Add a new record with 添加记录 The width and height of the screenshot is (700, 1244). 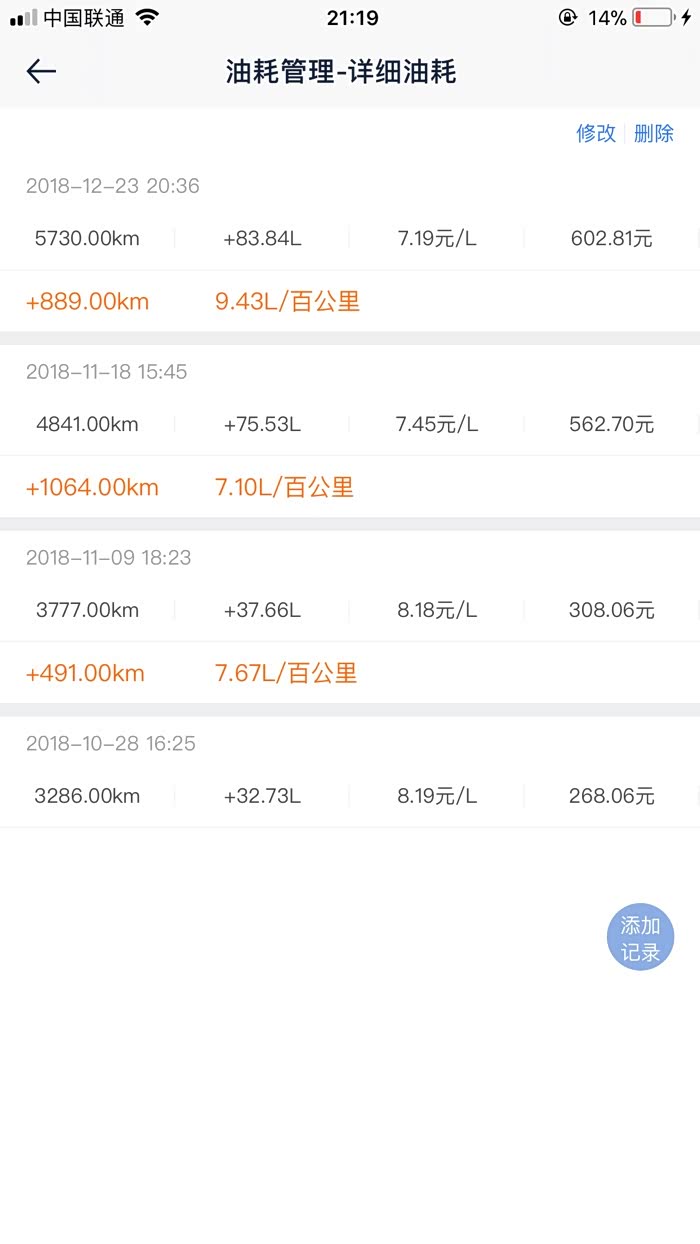coord(640,939)
